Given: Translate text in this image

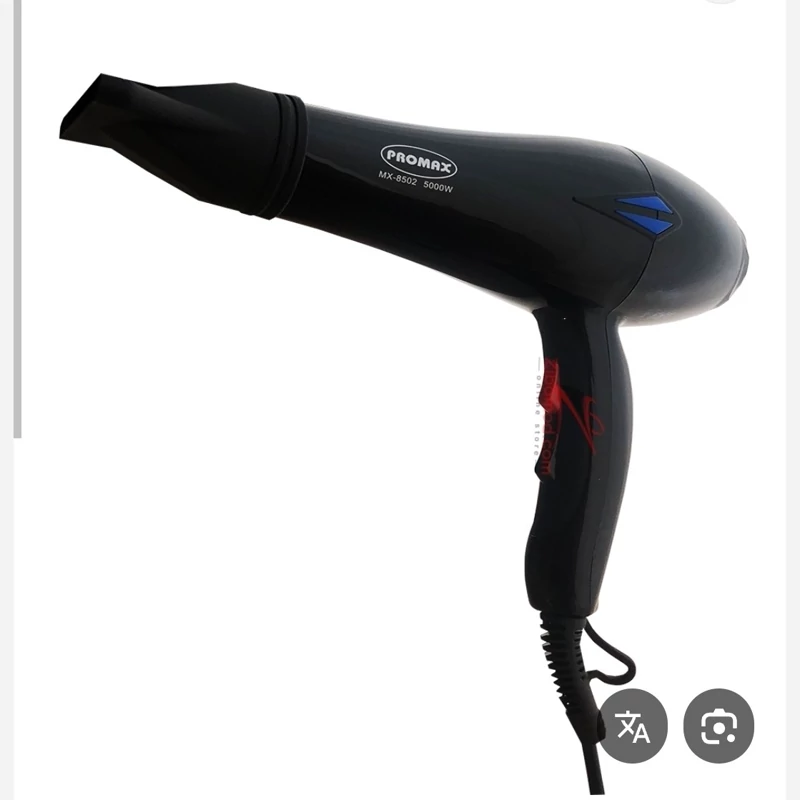Looking at the screenshot, I should tap(633, 724).
